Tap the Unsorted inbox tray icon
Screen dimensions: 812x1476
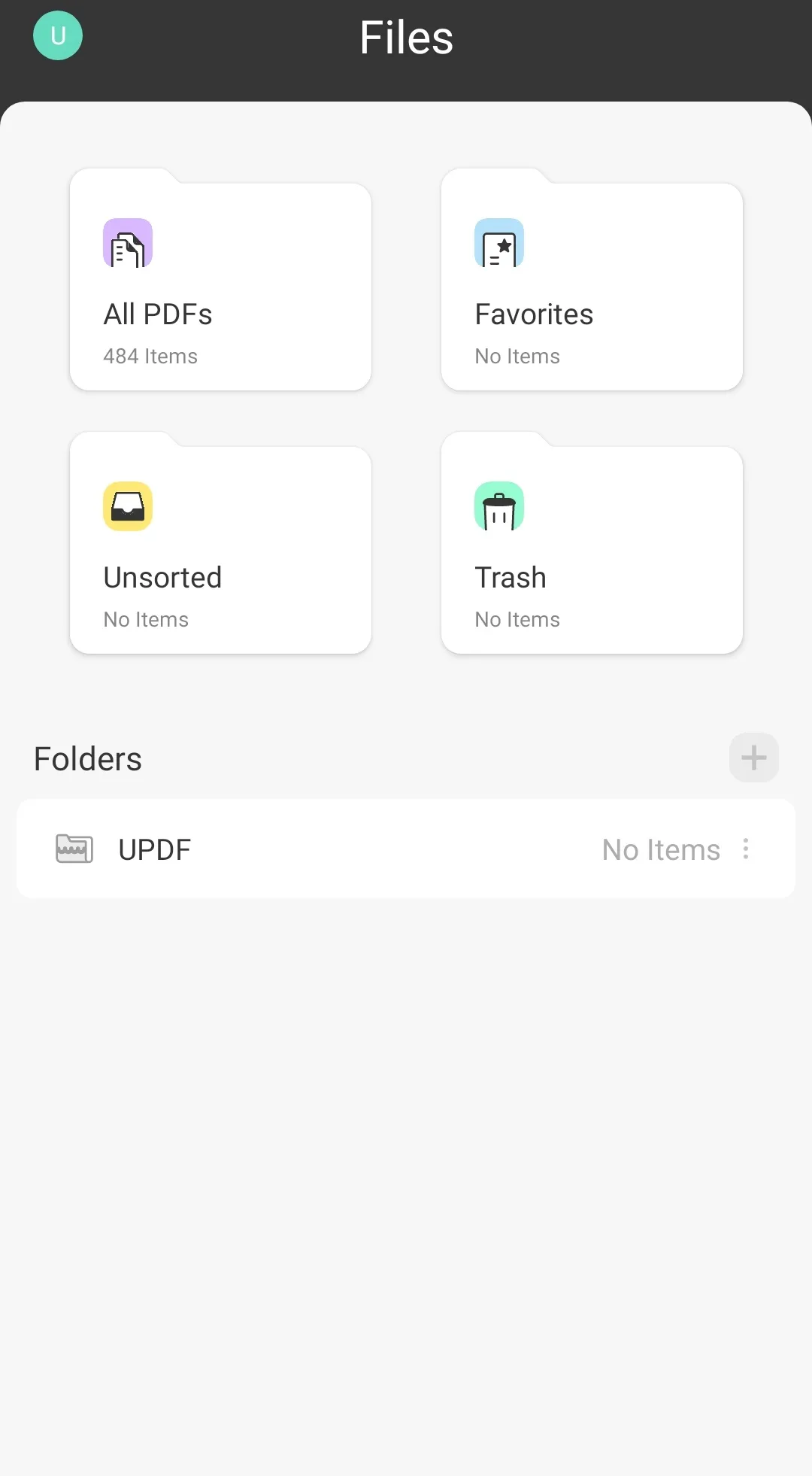click(x=128, y=506)
